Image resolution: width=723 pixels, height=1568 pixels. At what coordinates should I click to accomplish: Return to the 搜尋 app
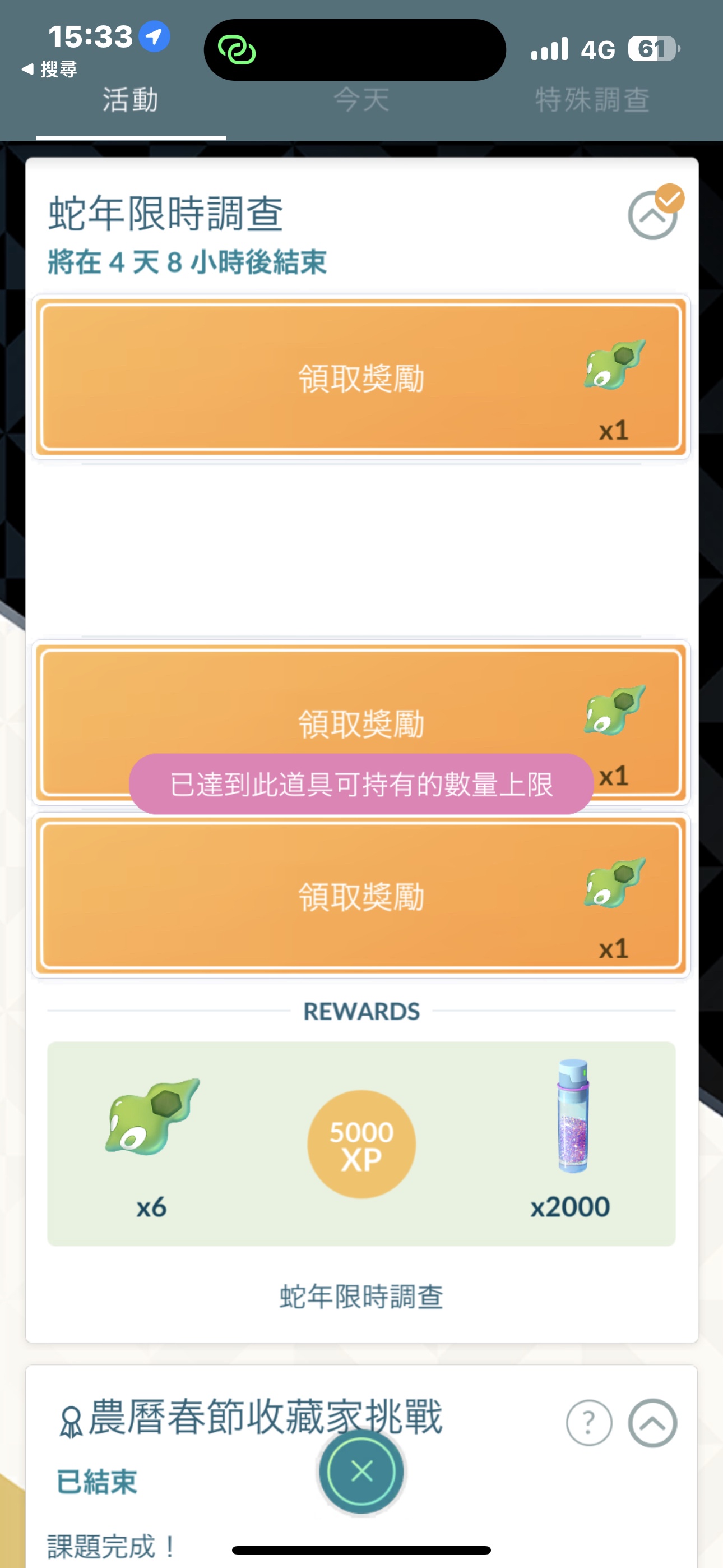click(x=50, y=70)
